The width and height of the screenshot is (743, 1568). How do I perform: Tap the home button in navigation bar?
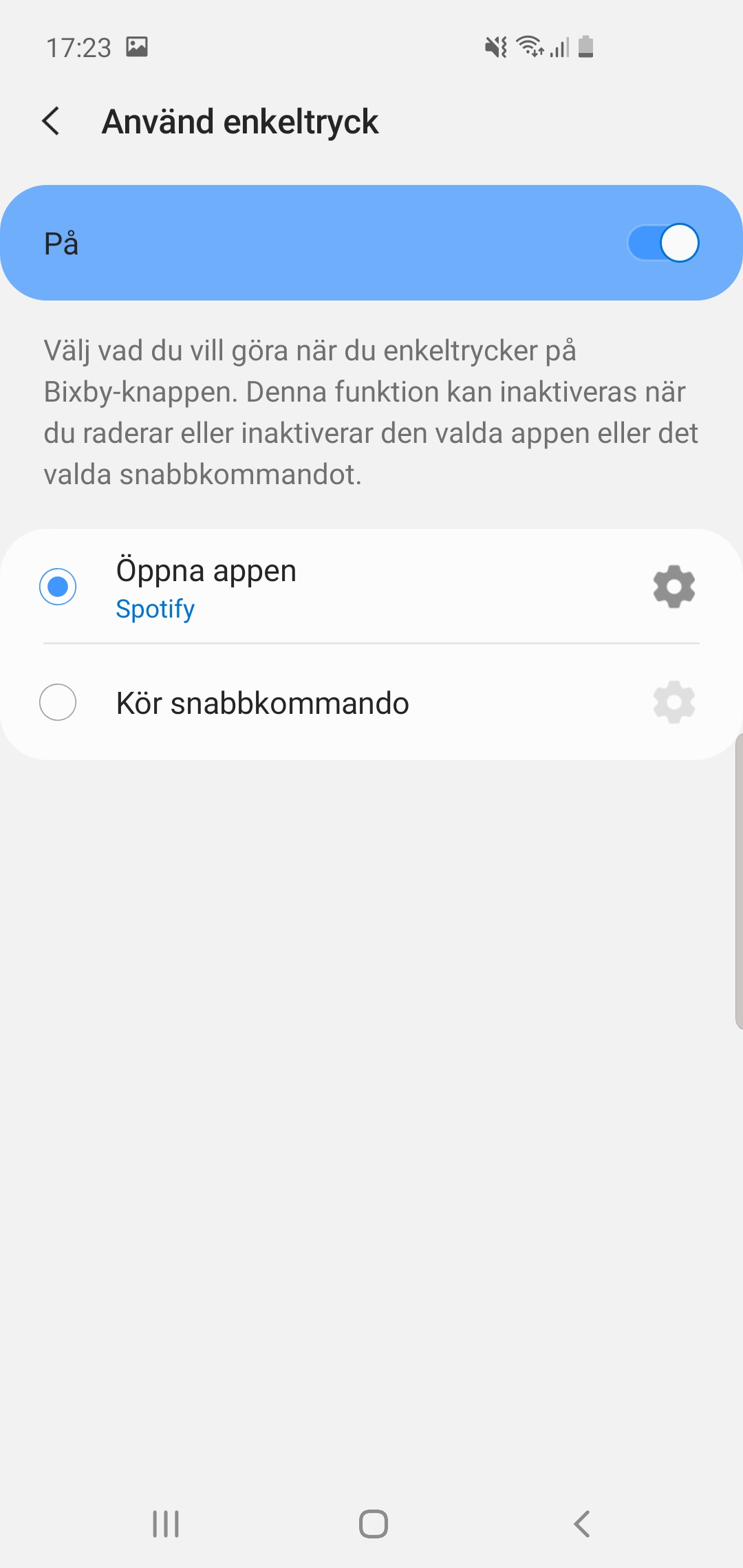pyautogui.click(x=373, y=1523)
